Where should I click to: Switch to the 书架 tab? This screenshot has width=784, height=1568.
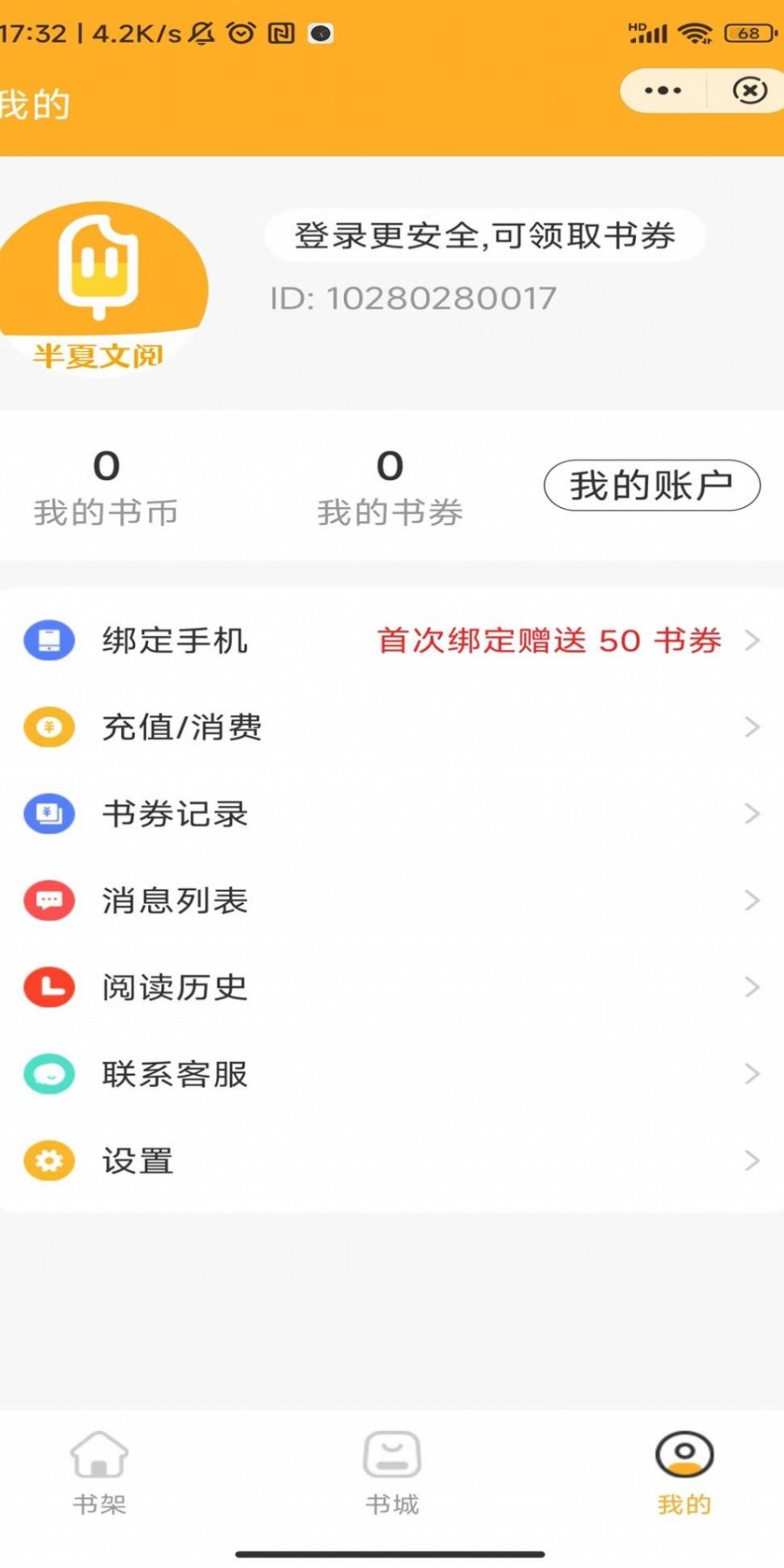[x=99, y=1473]
